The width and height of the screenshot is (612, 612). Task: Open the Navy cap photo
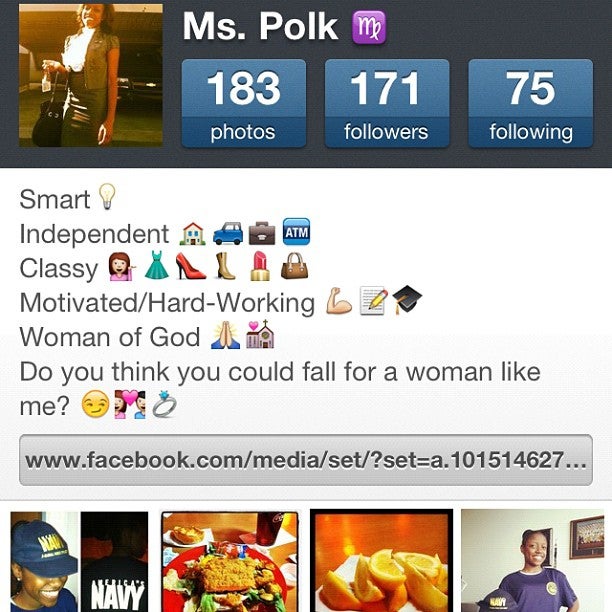[x=79, y=561]
